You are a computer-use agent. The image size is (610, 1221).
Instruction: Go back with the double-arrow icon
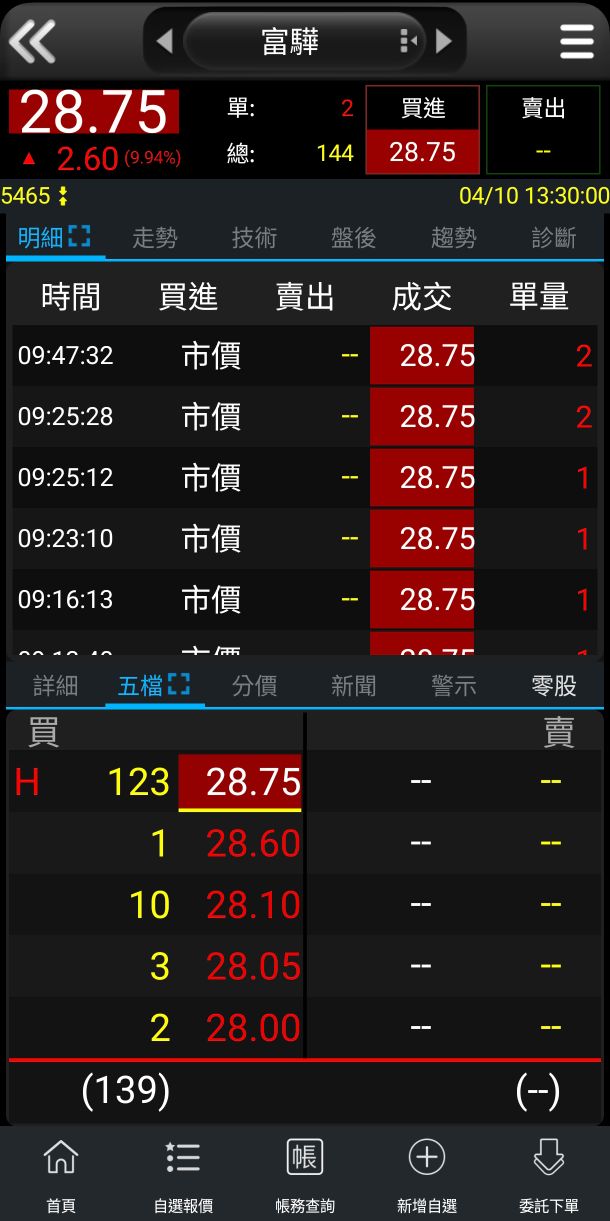[32, 41]
